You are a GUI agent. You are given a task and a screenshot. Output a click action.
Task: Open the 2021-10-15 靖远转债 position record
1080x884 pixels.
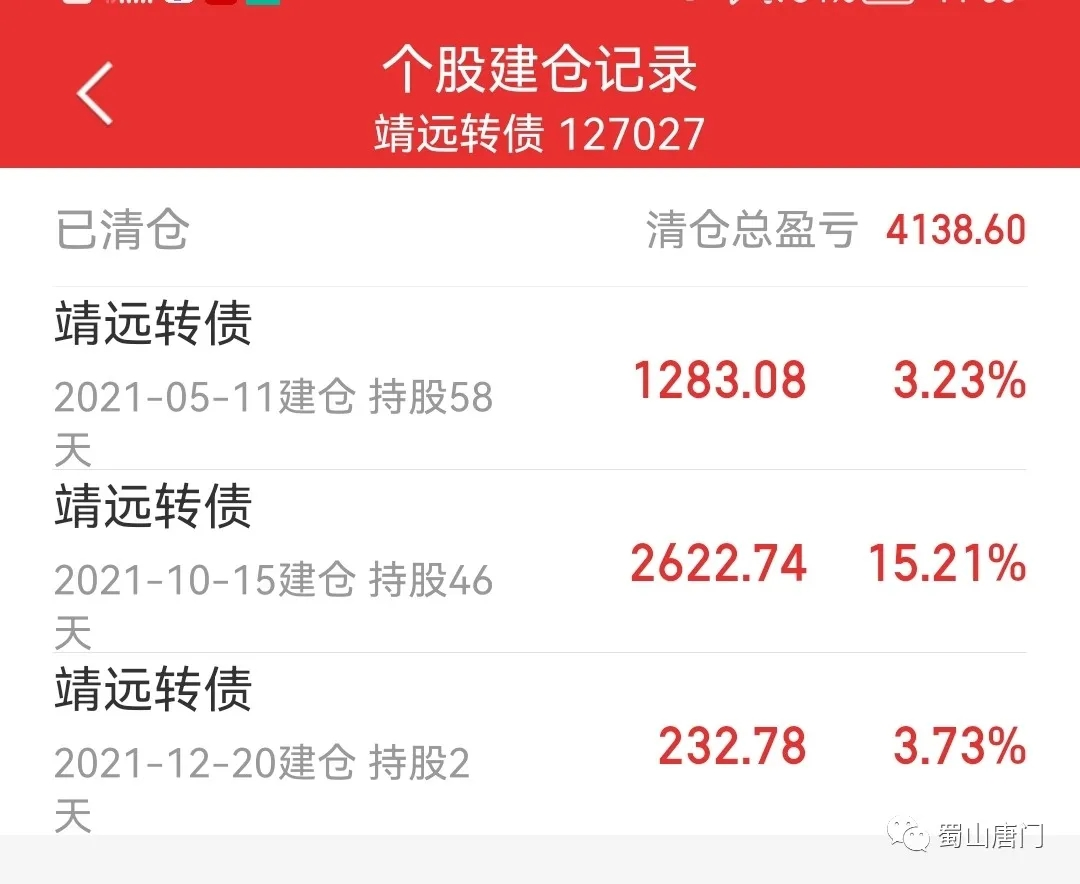(540, 562)
